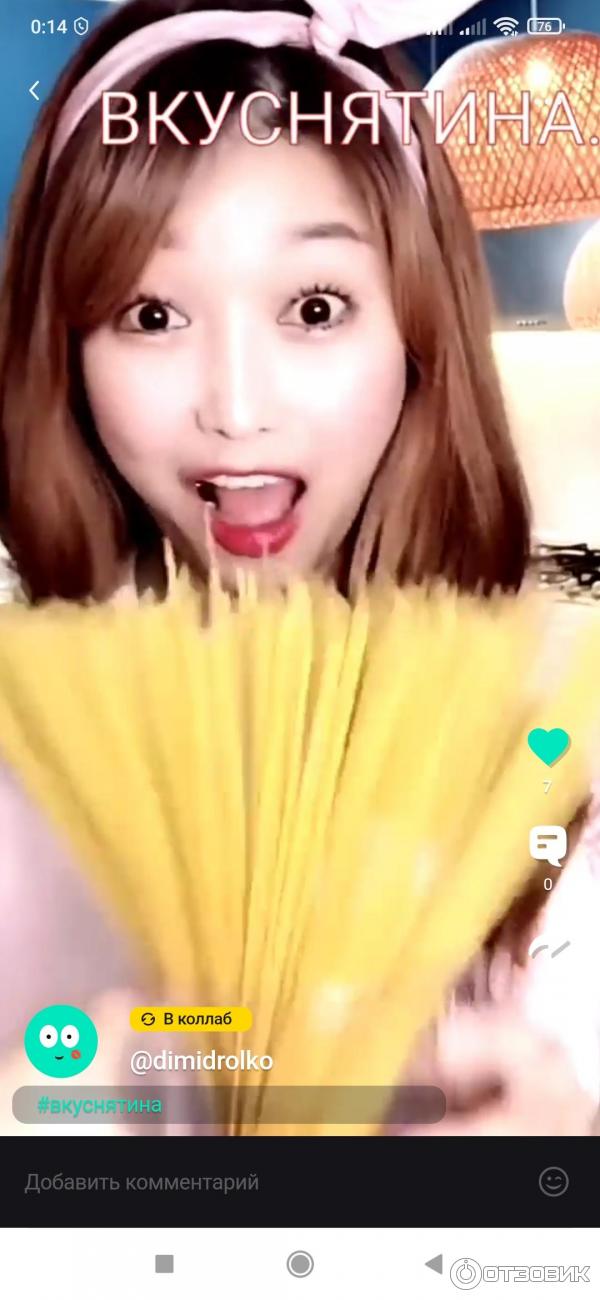Image resolution: width=600 pixels, height=1300 pixels.
Task: Tap the system home button
Action: pos(300,1264)
